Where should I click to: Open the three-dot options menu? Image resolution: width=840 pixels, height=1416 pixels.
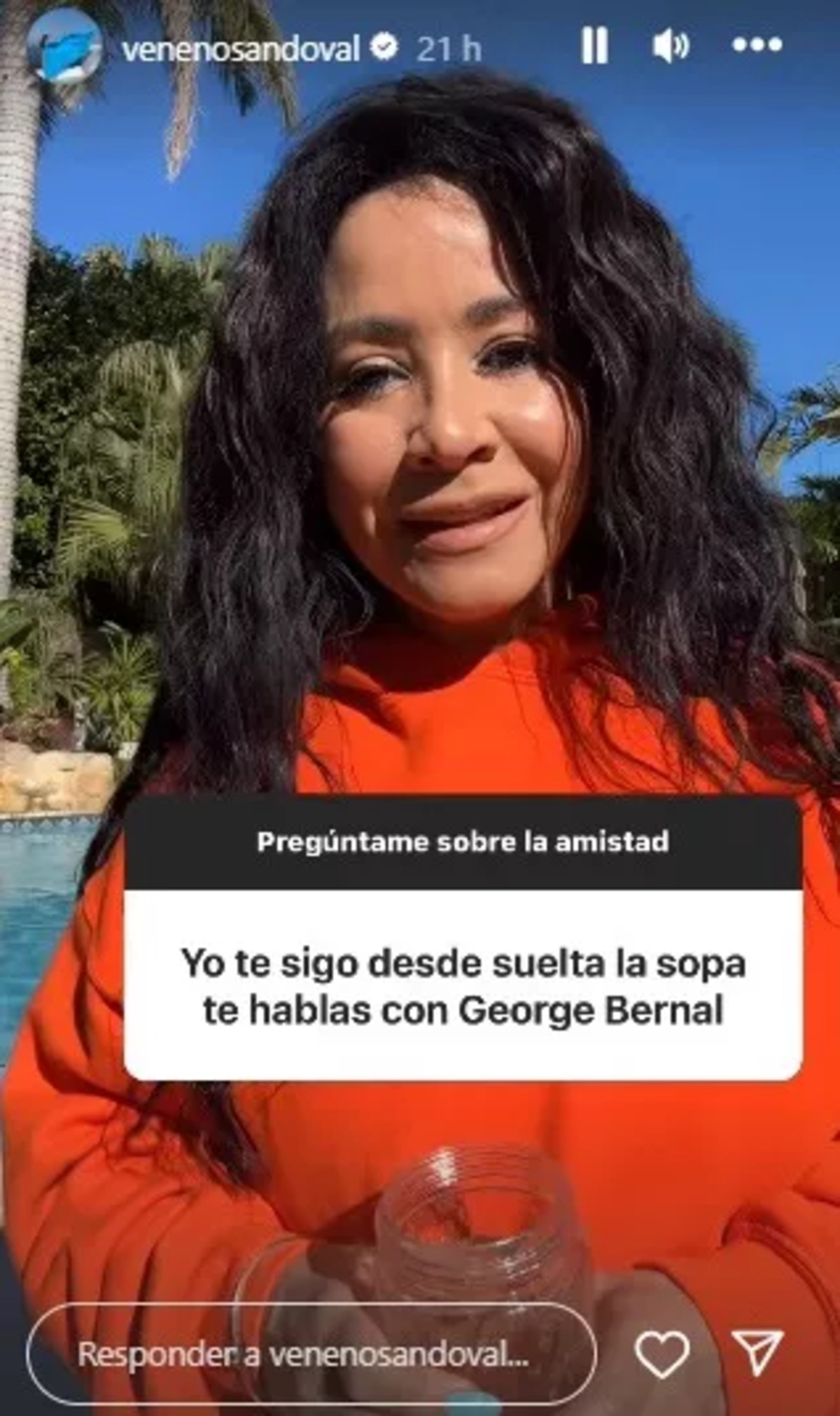pos(756,46)
